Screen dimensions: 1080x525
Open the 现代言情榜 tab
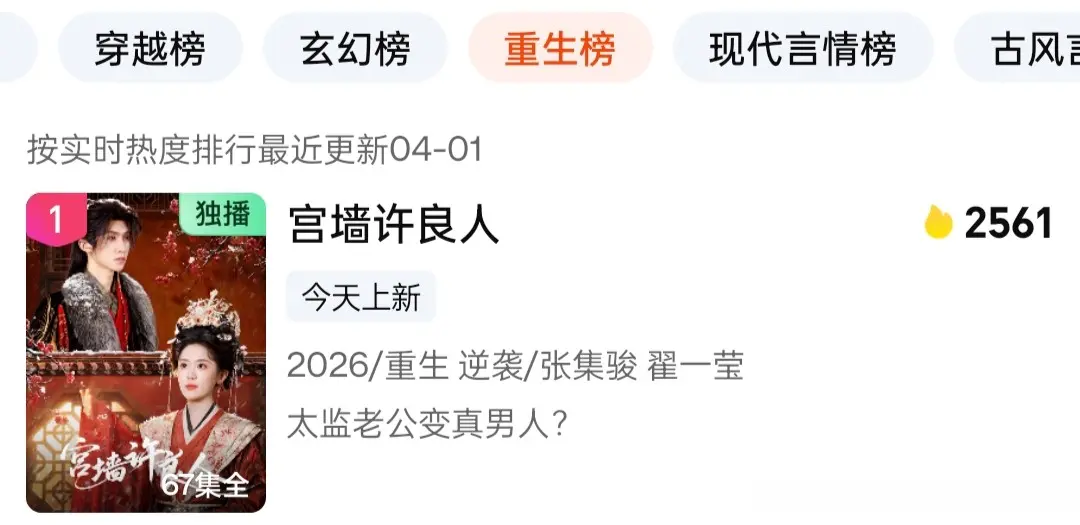802,48
